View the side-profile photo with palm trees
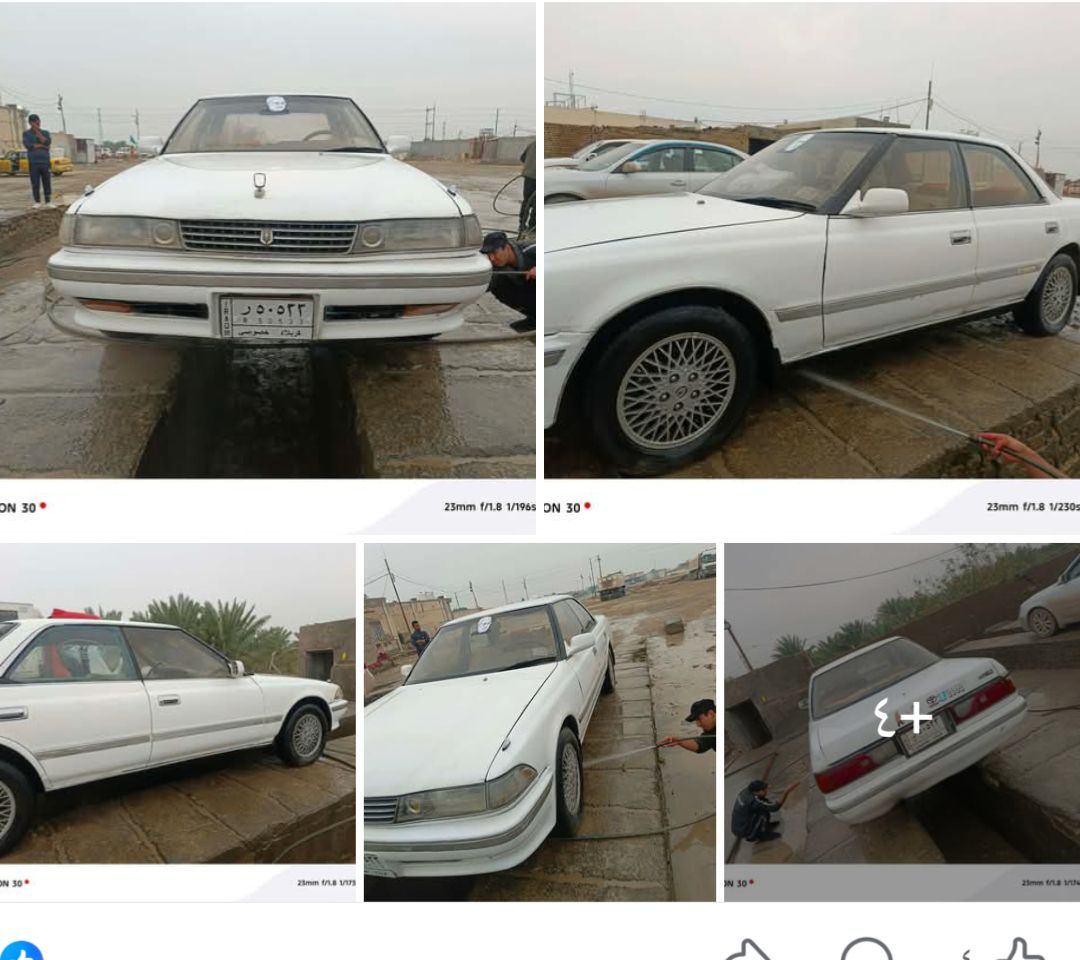The height and width of the screenshot is (960, 1080). click(177, 703)
